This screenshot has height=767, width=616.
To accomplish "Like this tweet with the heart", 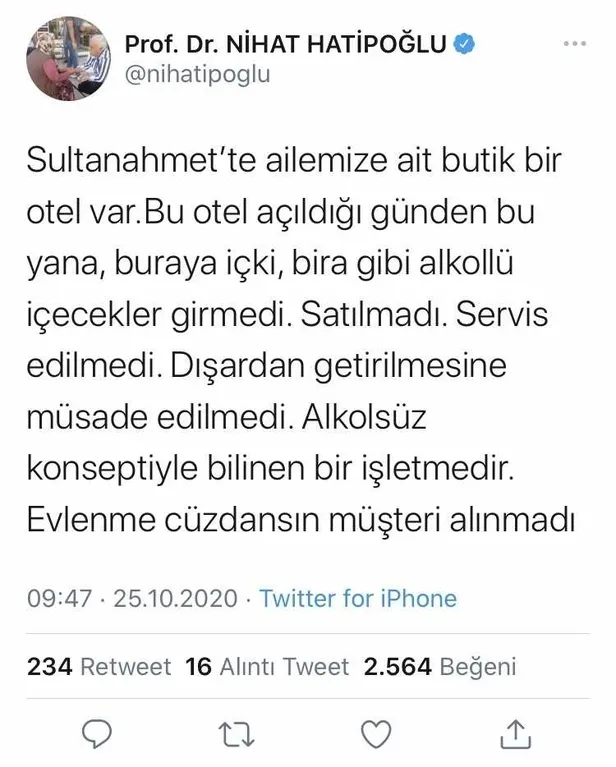I will [376, 734].
